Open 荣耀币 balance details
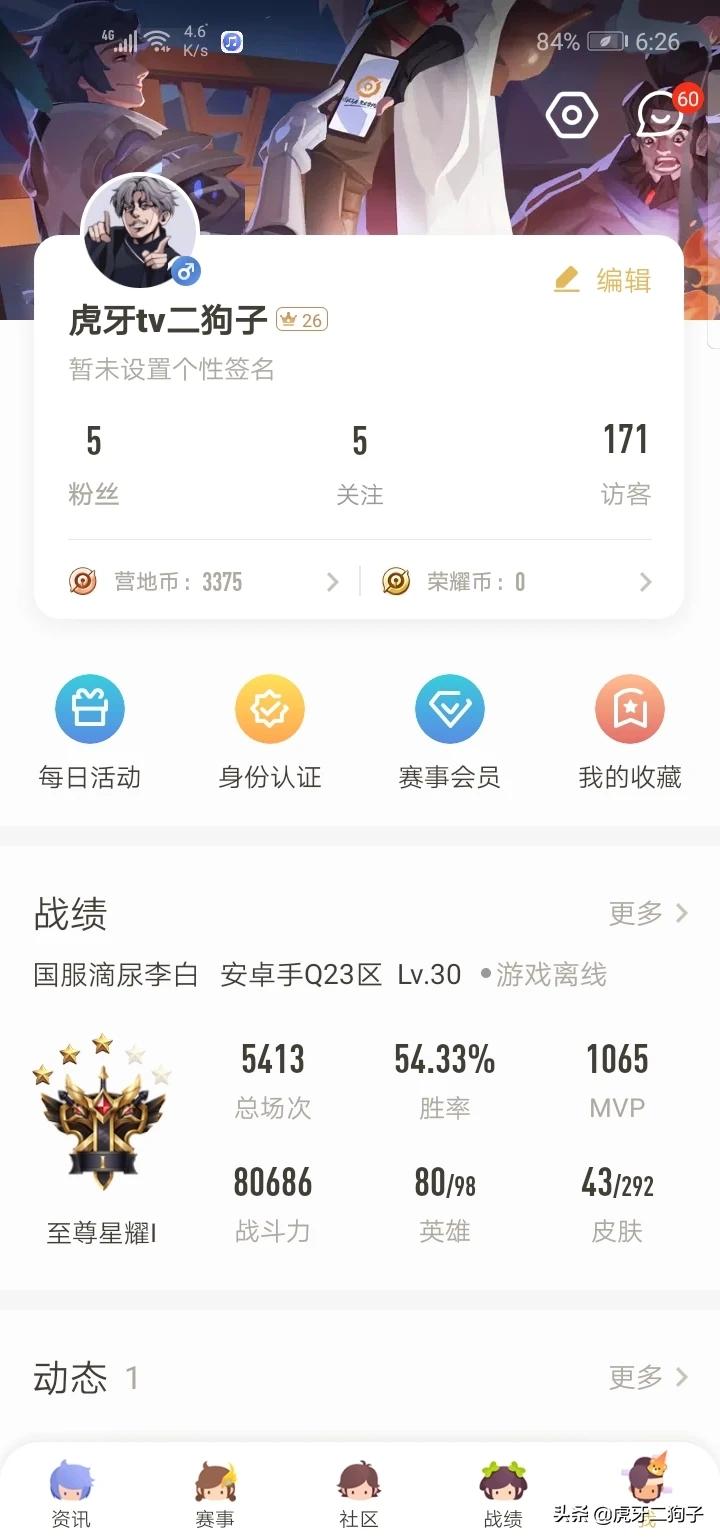The height and width of the screenshot is (1540, 720). [517, 582]
